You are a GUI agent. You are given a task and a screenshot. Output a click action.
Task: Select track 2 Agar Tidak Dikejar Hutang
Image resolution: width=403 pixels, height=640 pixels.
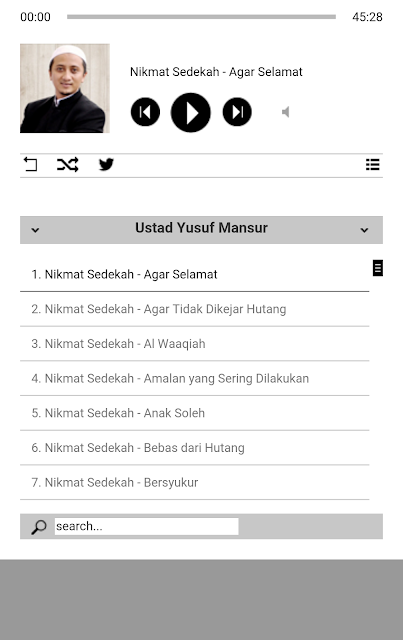coord(194,309)
